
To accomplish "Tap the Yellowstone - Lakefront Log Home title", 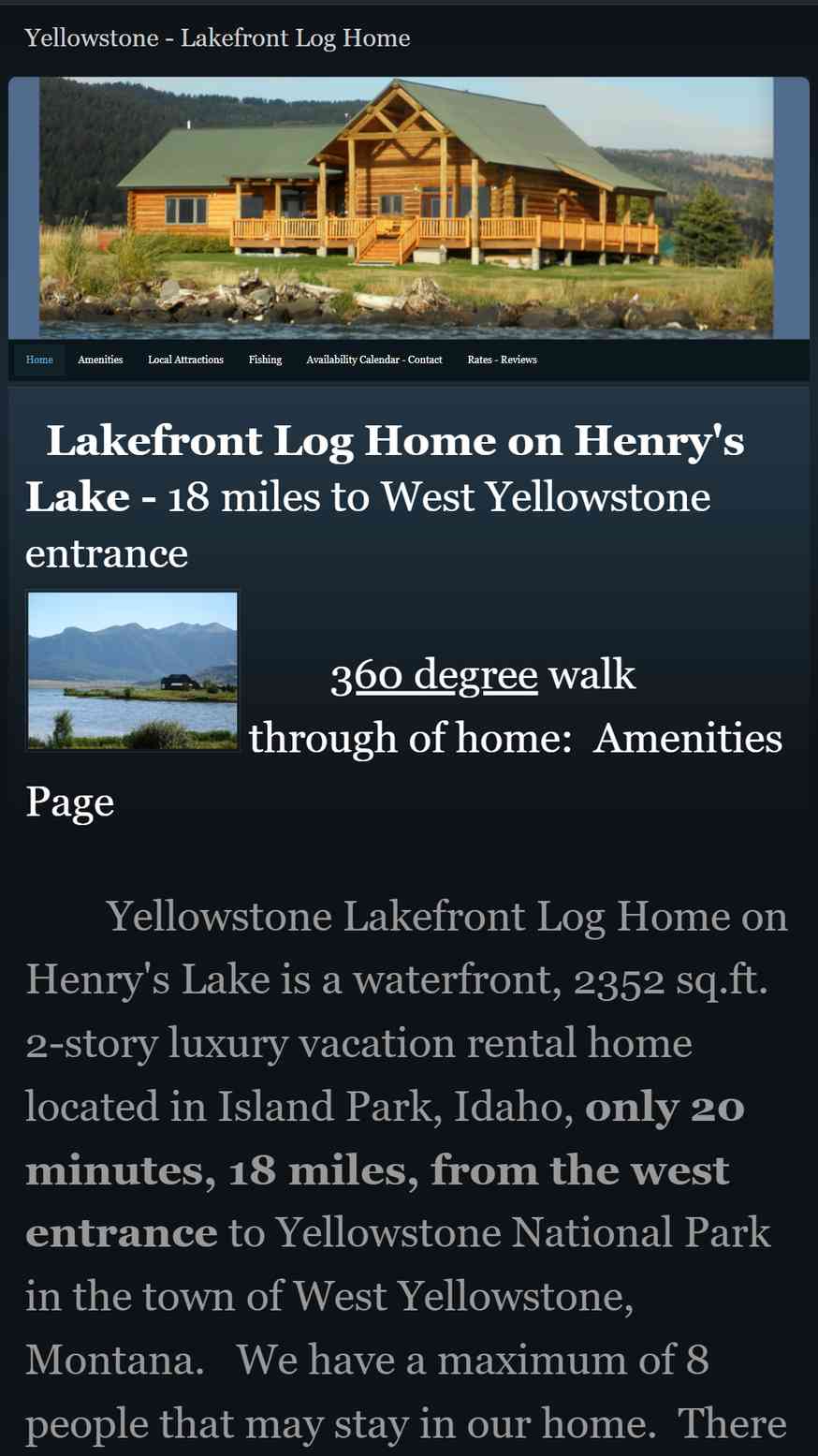I will tap(217, 38).
